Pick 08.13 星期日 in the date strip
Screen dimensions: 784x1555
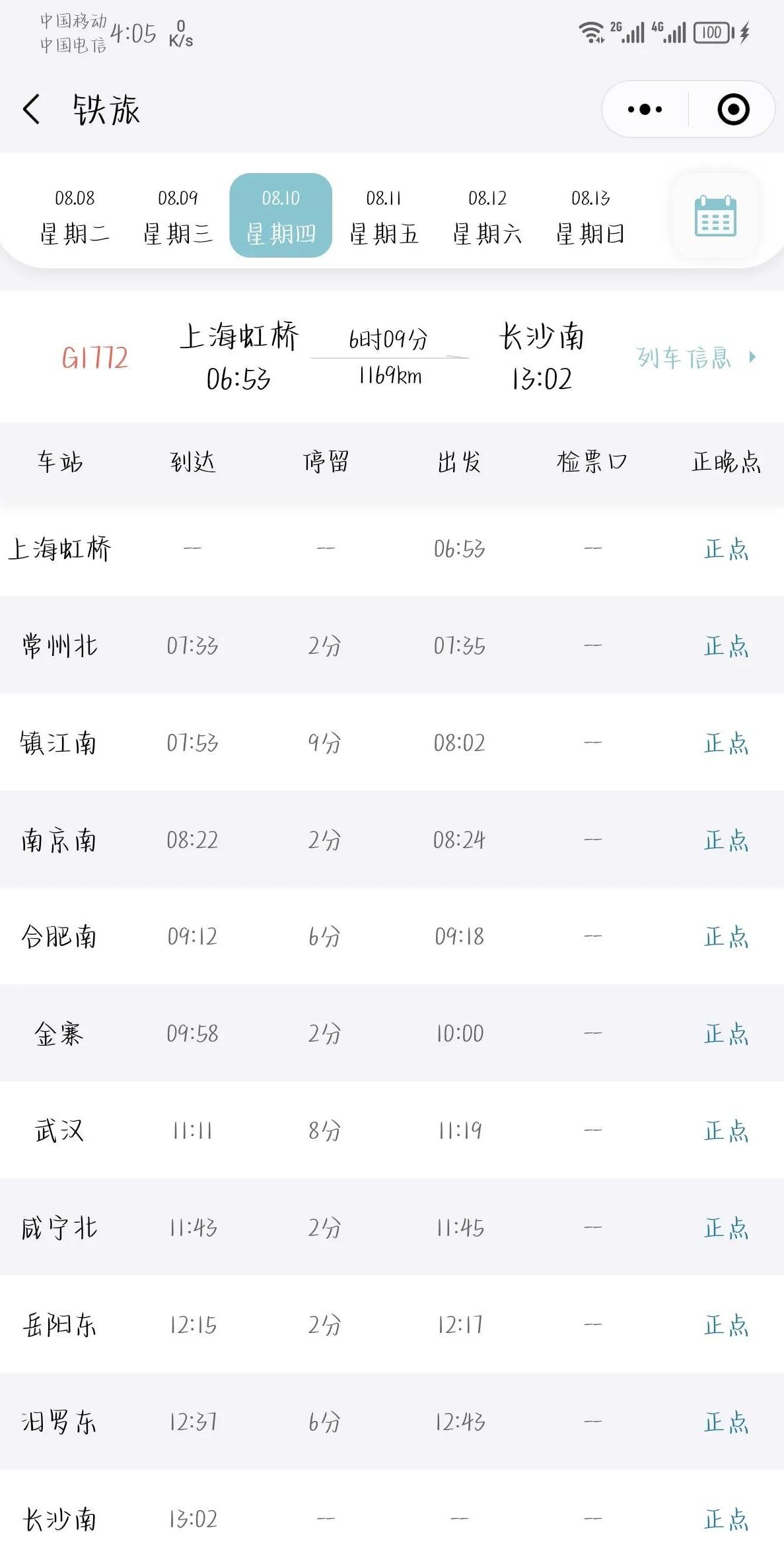(x=590, y=216)
